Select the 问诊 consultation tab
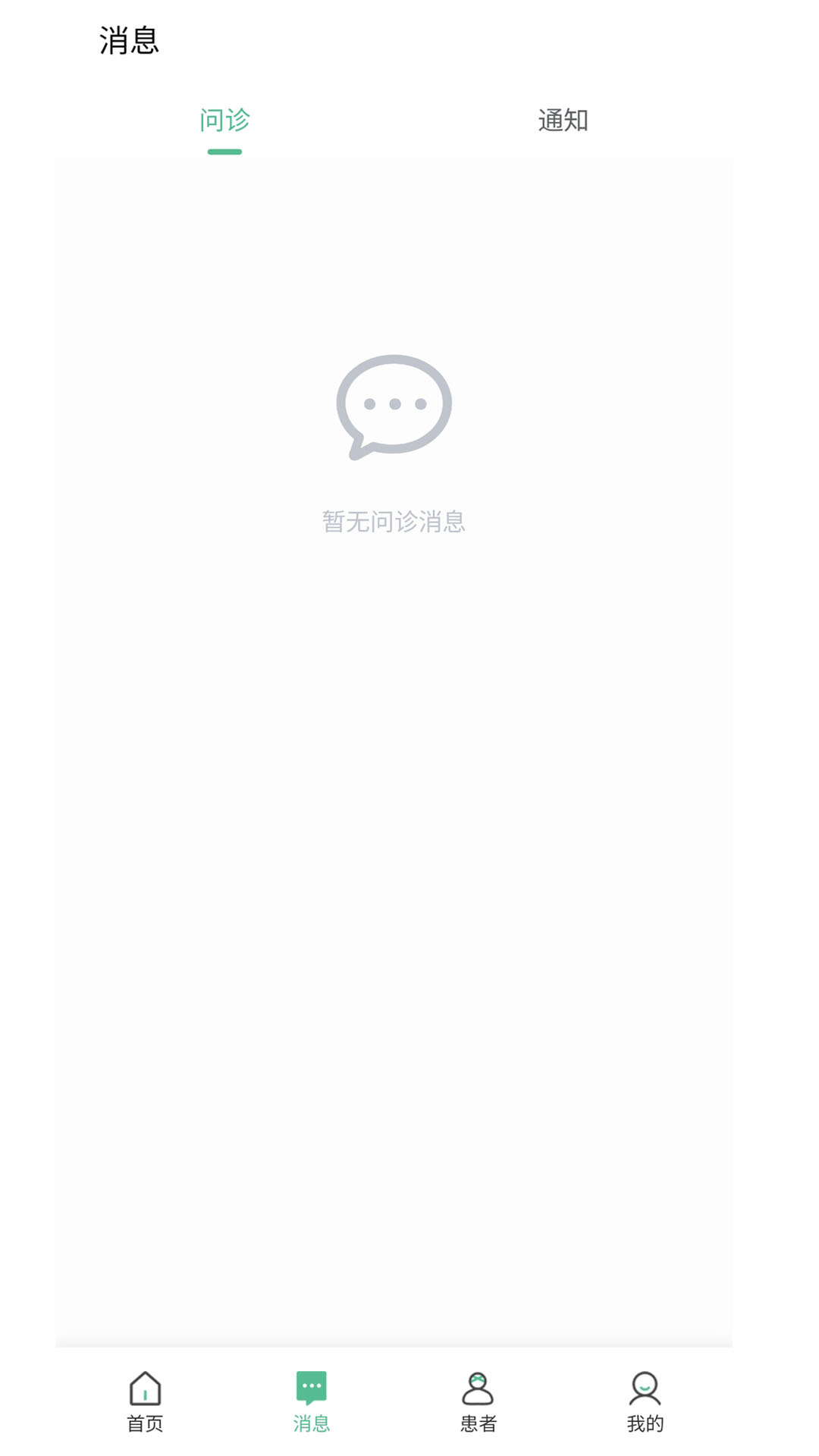 (224, 120)
